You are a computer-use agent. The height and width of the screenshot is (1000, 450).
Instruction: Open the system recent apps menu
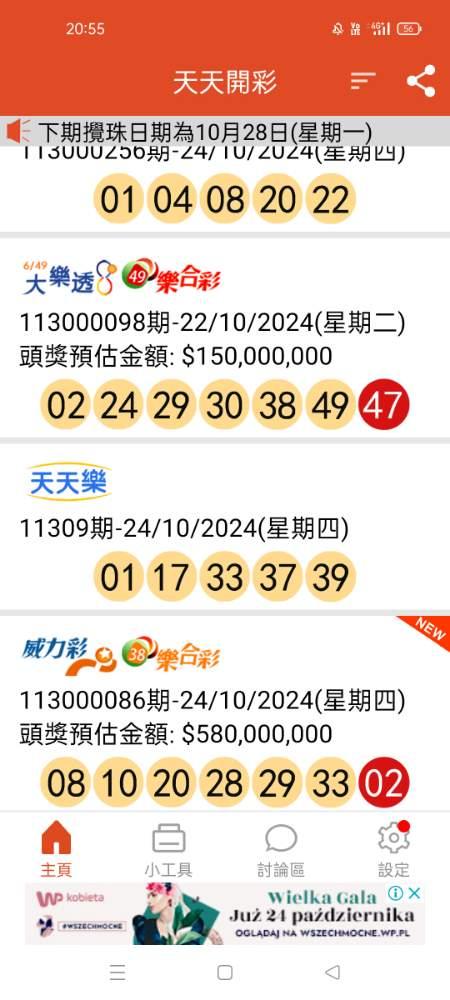[x=117, y=972]
